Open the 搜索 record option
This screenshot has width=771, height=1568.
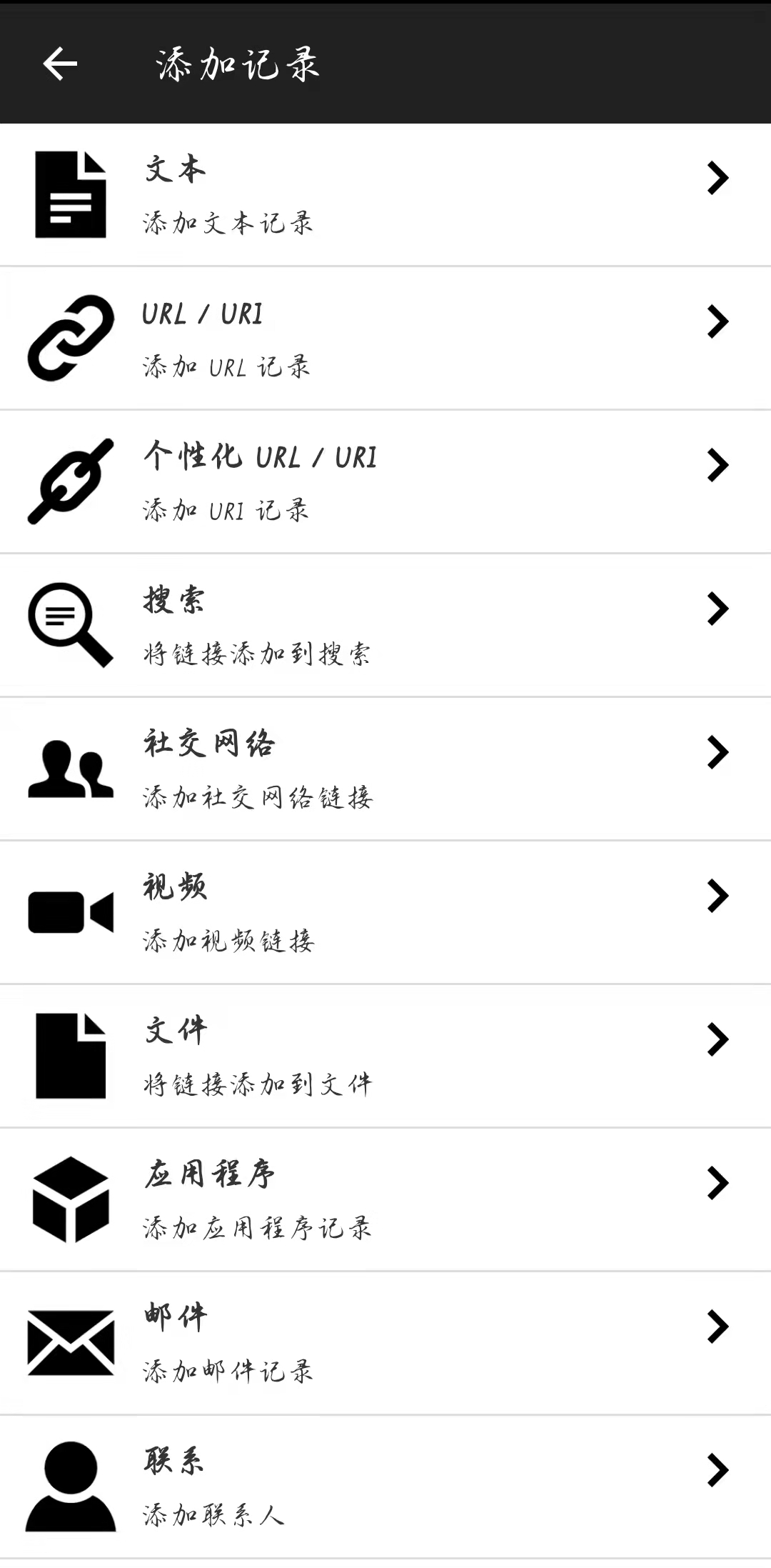click(x=385, y=625)
